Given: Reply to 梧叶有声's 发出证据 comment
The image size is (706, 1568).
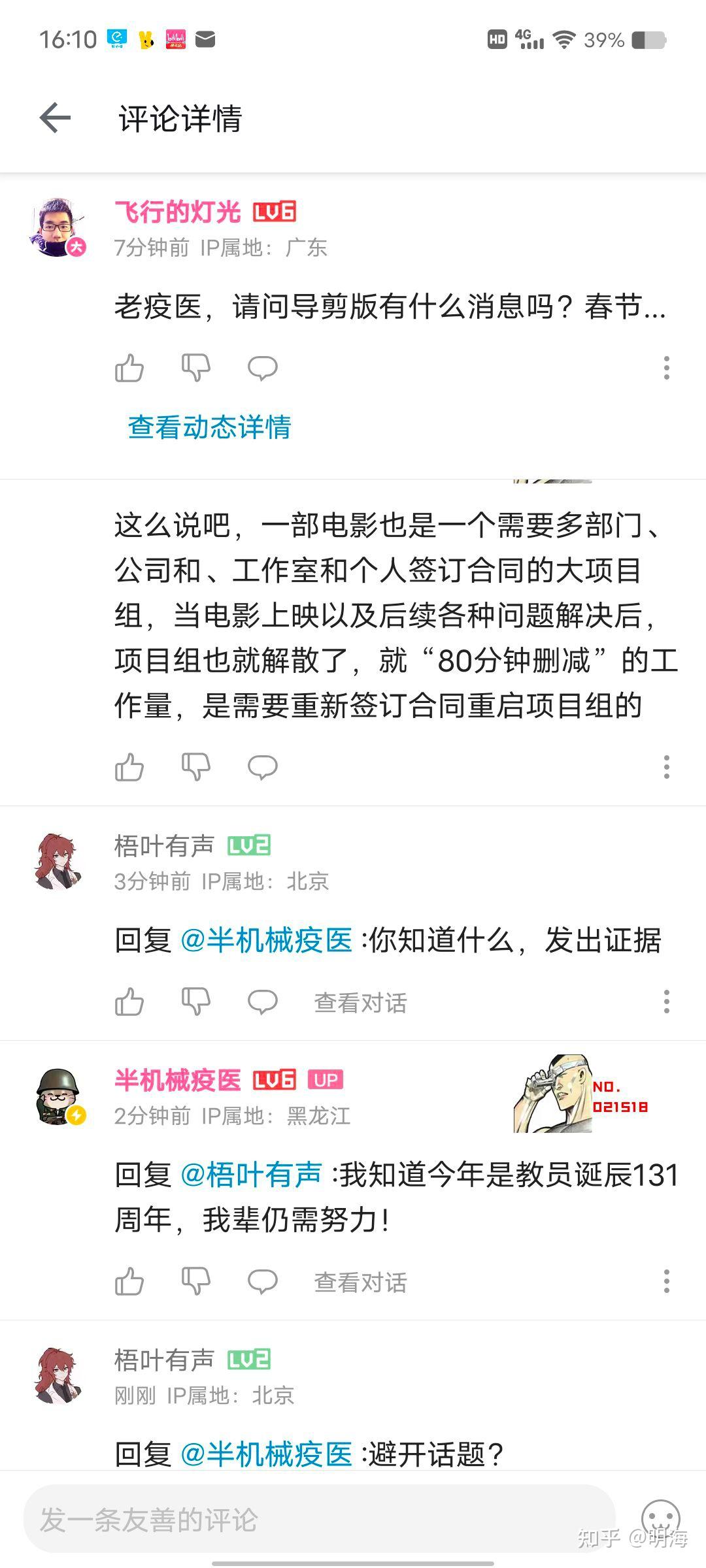Looking at the screenshot, I should click(x=262, y=1002).
